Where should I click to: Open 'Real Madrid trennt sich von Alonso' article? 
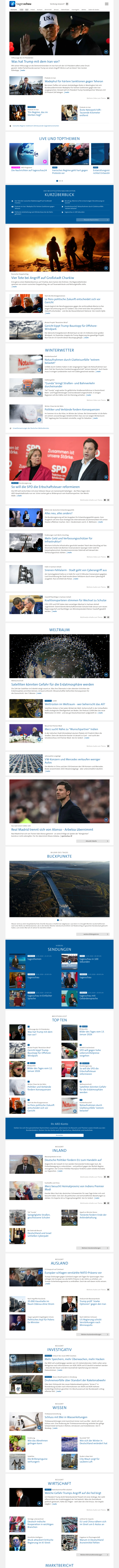[x=52, y=828]
